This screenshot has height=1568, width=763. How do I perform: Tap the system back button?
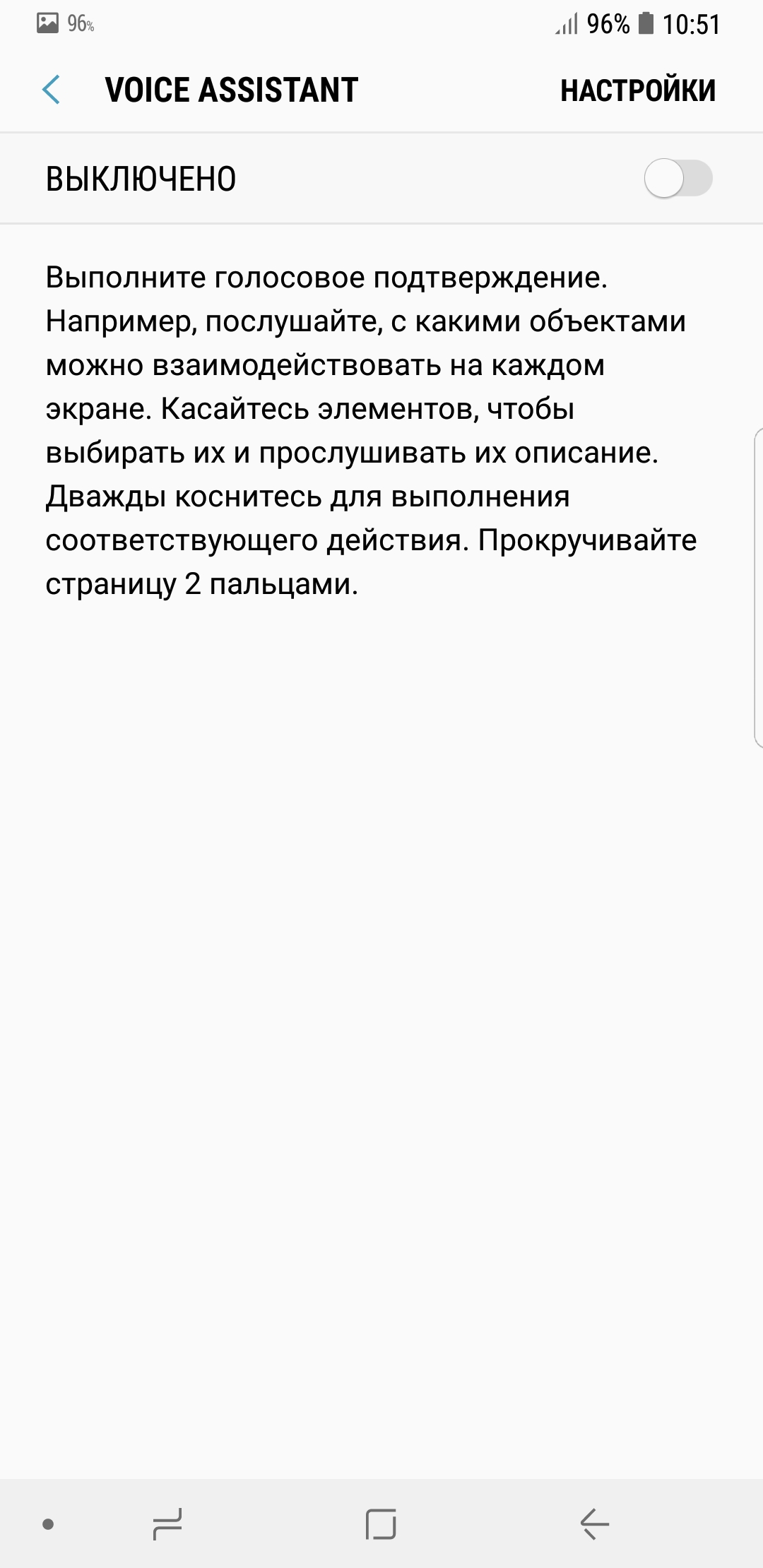point(594,1524)
